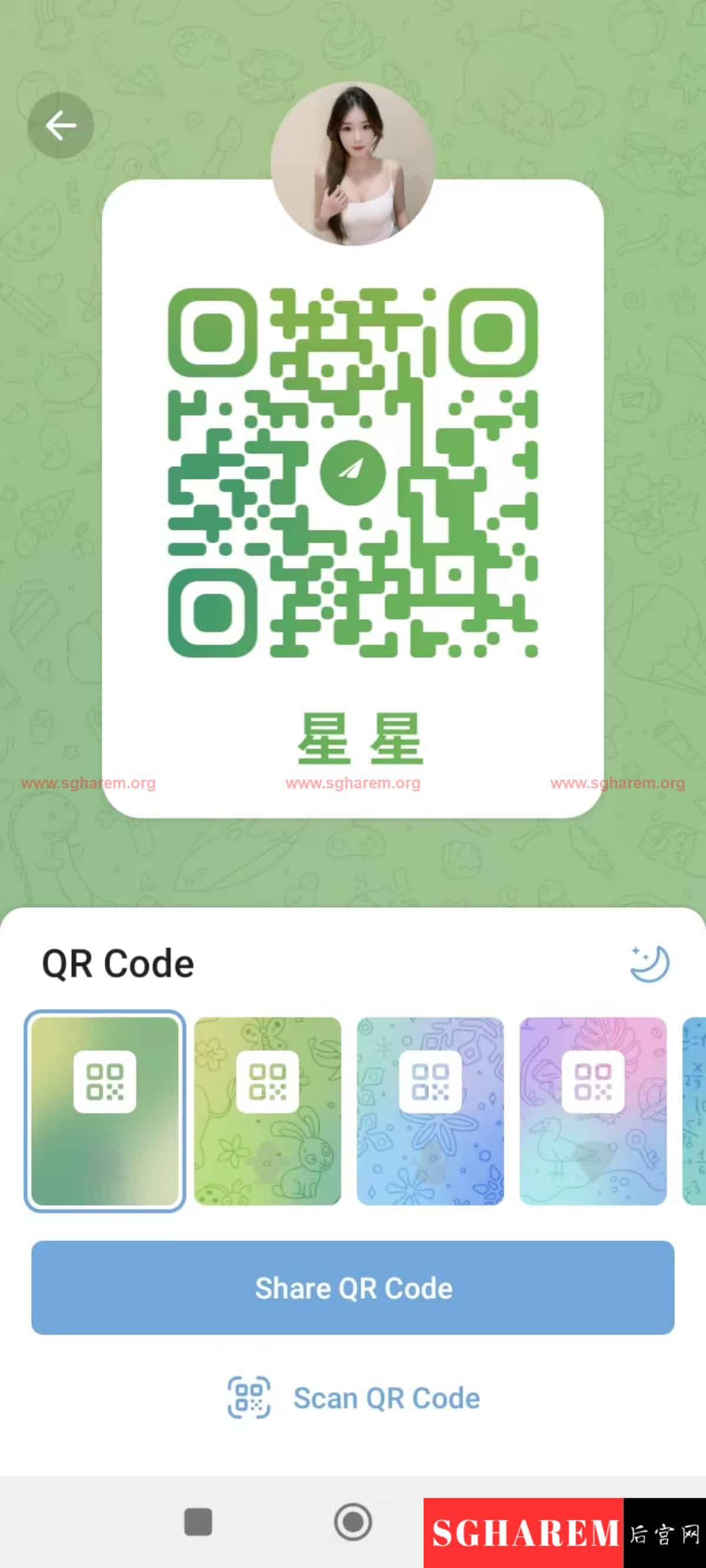Open recent apps from navigation bar

click(198, 1522)
